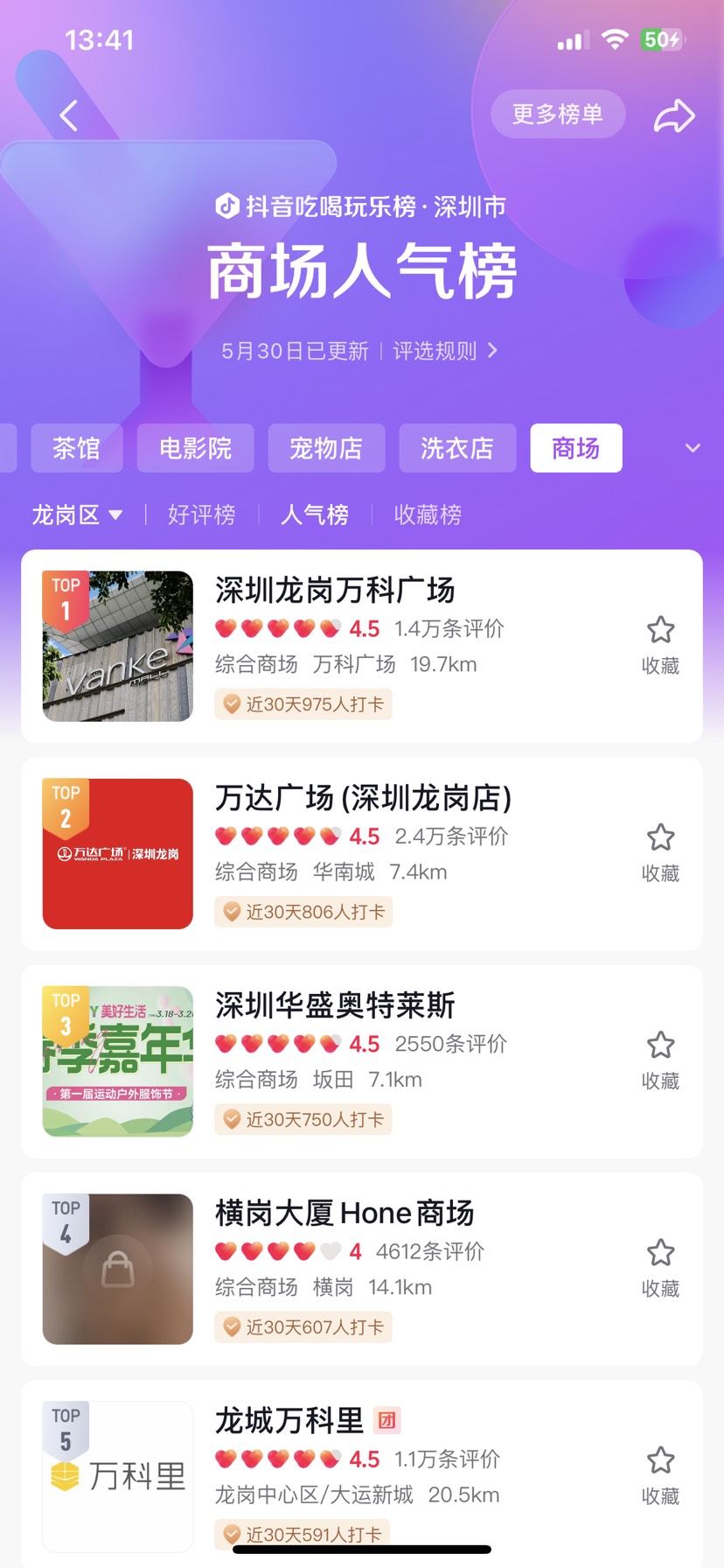Open 横岗大厦 Hone 商场 details

click(x=345, y=1213)
